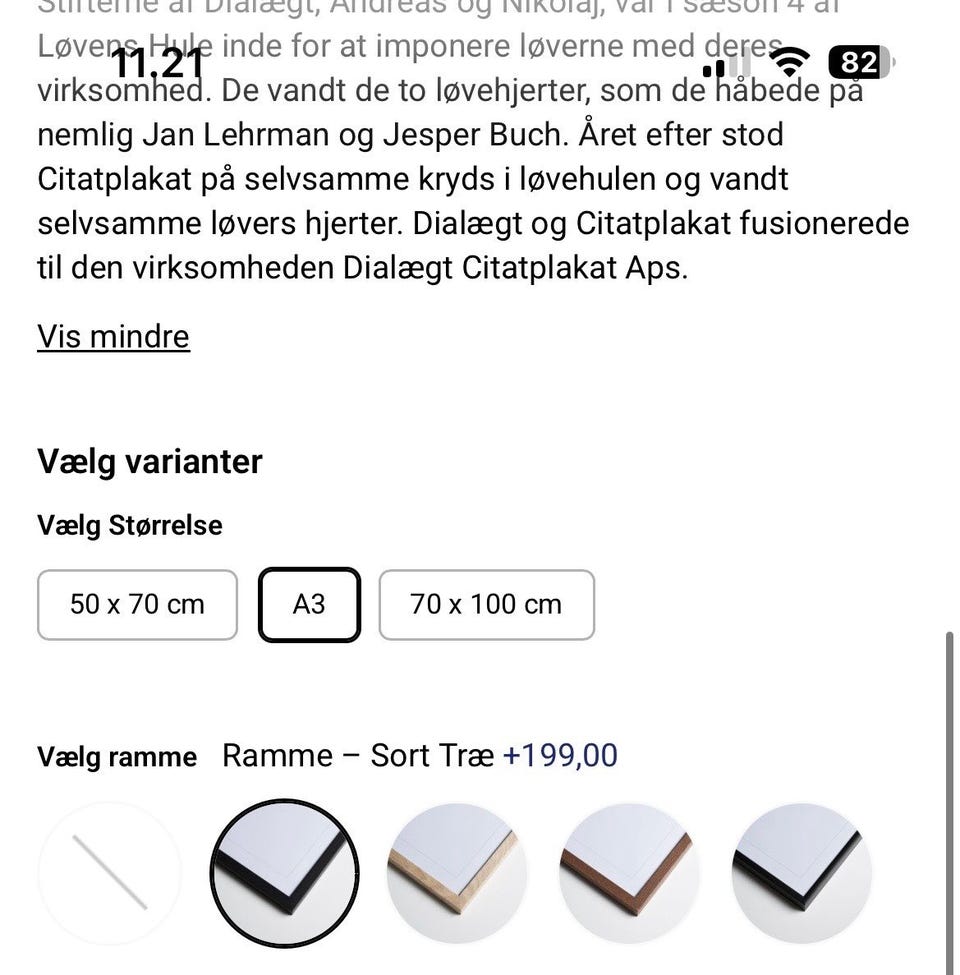Expand the Vælg ramme section
Image resolution: width=960 pixels, height=975 pixels.
[x=116, y=757]
